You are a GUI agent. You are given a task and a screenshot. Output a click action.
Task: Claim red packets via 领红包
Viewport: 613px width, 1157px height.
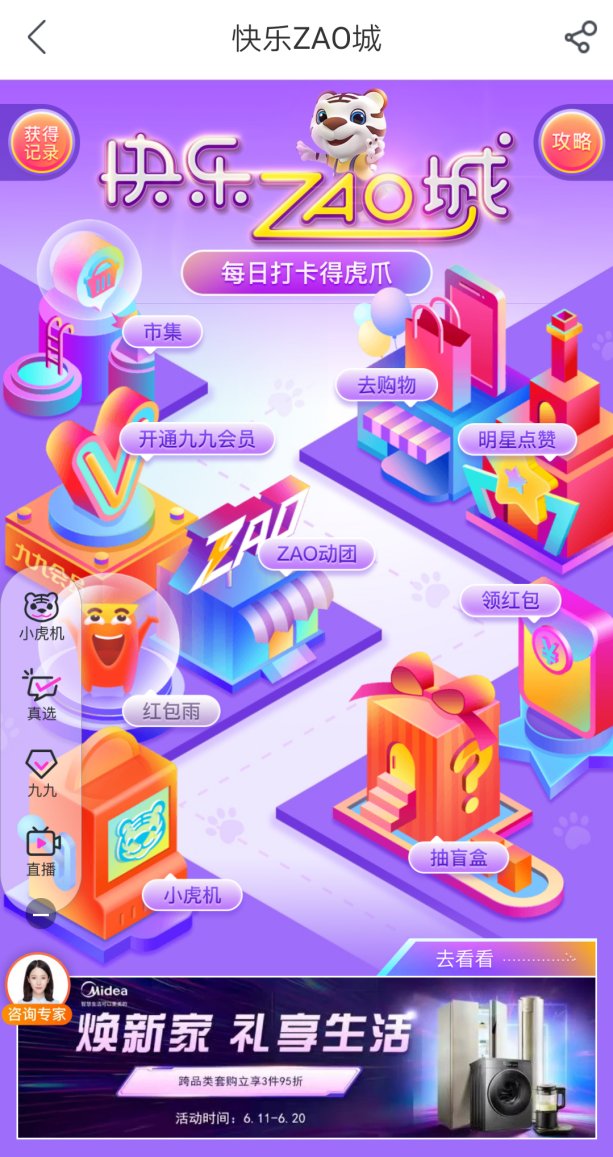[510, 601]
